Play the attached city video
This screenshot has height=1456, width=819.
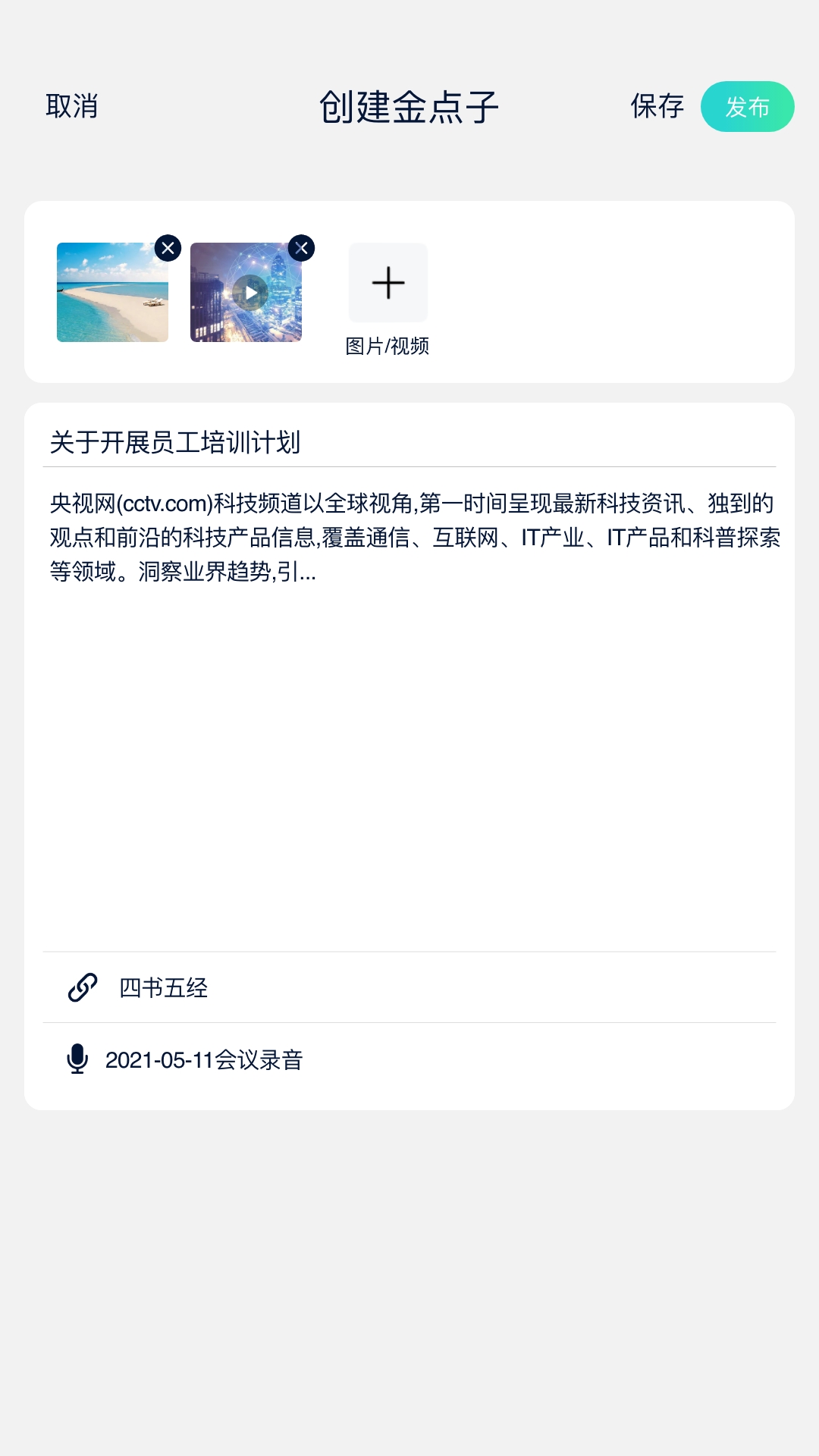(250, 293)
